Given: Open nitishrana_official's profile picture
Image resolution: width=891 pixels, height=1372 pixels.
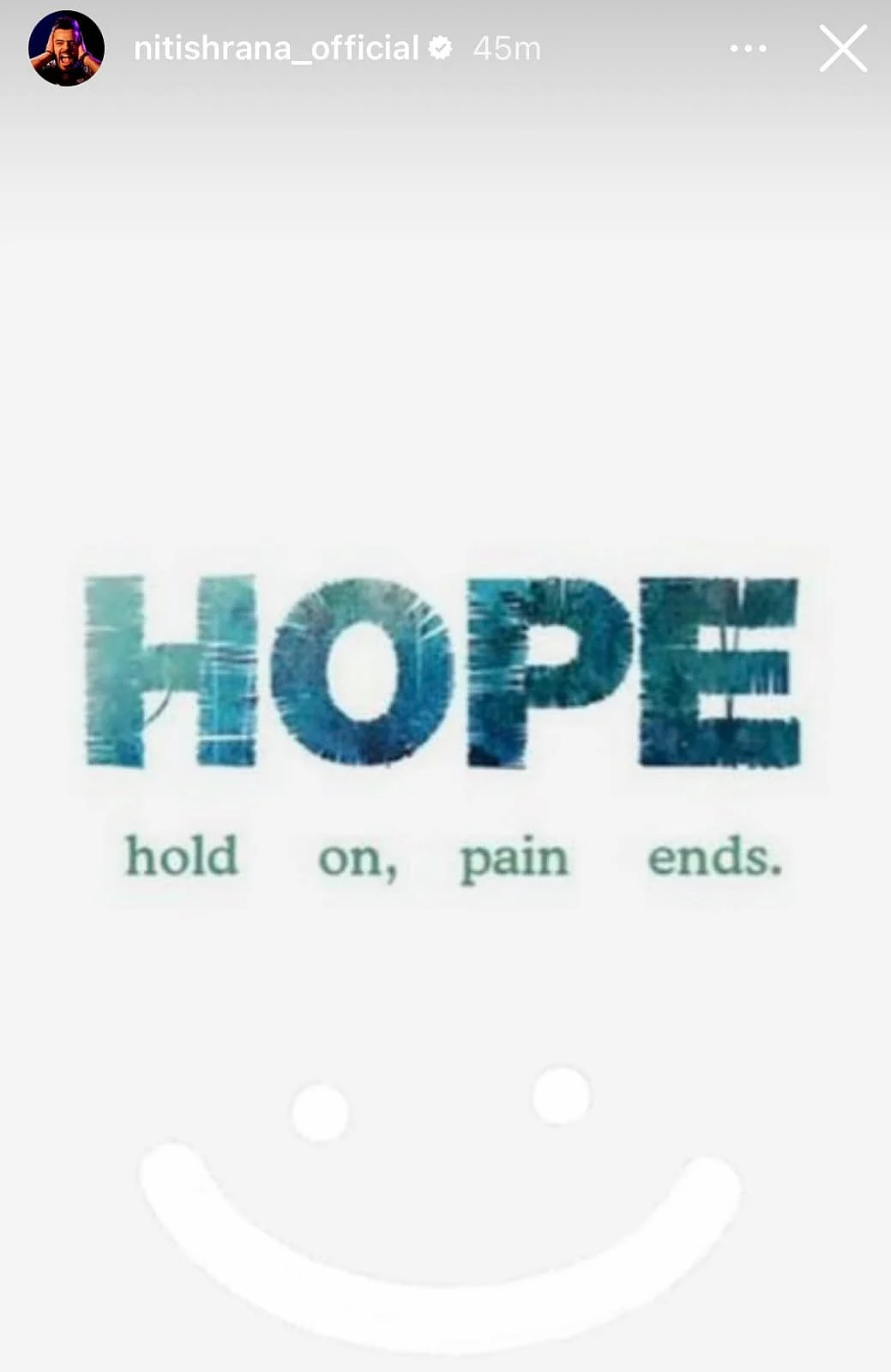Looking at the screenshot, I should tap(66, 49).
